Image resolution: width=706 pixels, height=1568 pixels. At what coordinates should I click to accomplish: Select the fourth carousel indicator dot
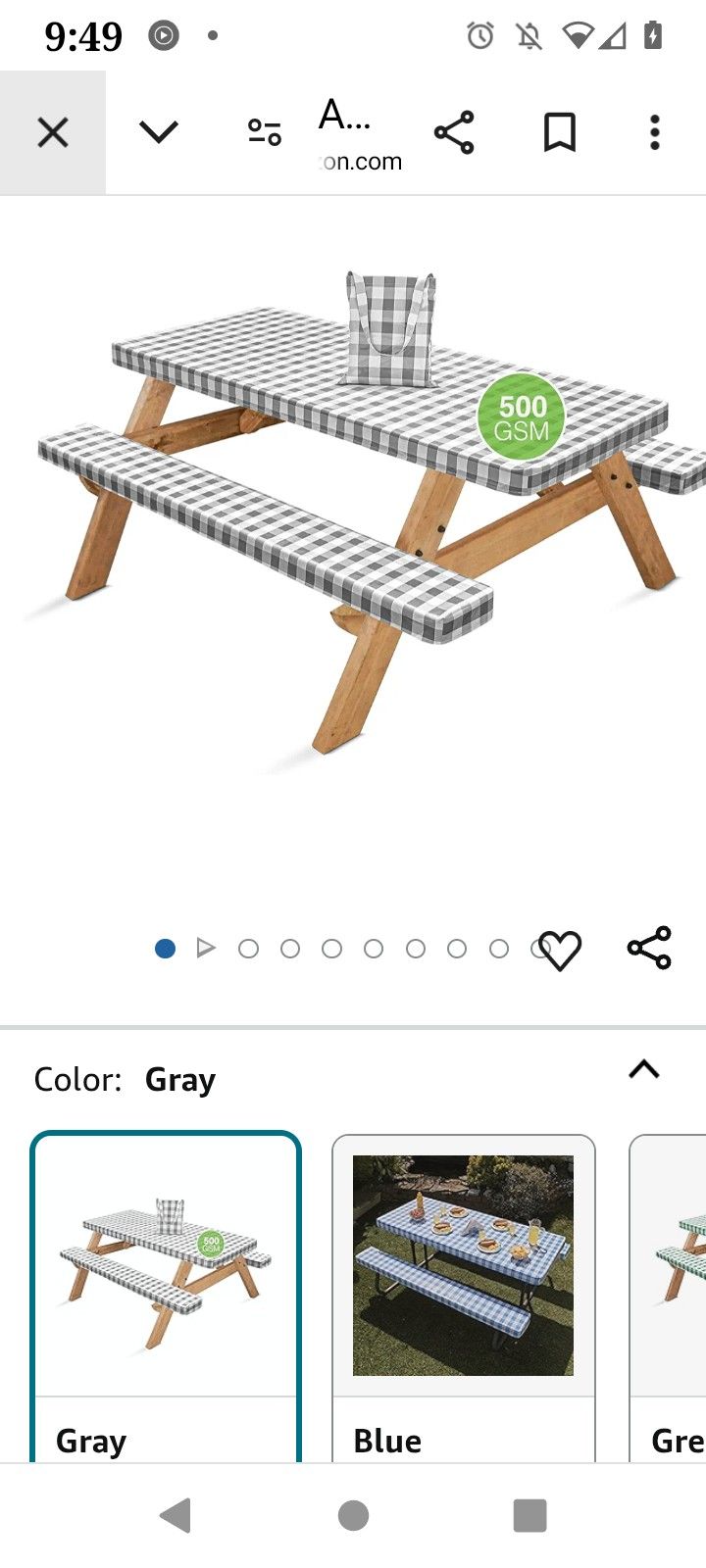point(333,948)
